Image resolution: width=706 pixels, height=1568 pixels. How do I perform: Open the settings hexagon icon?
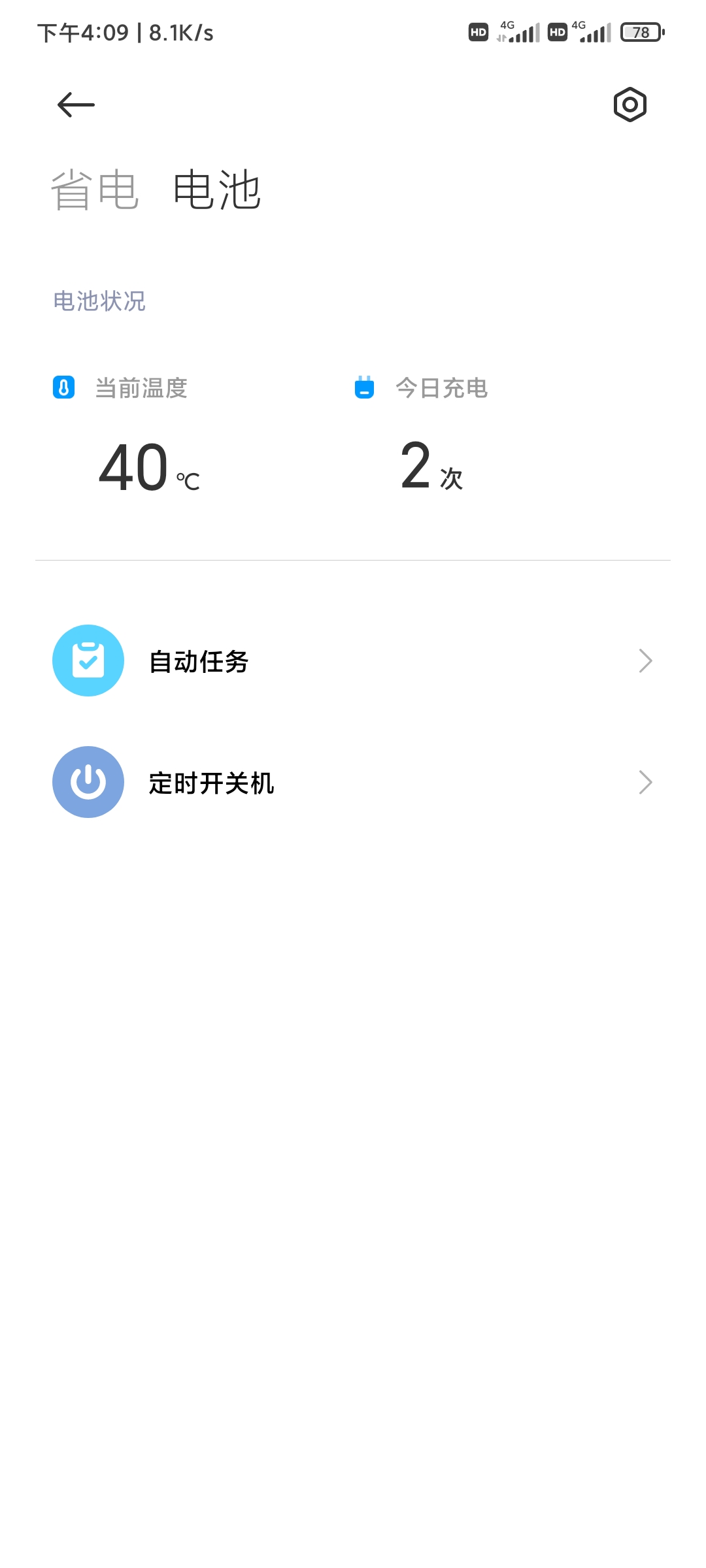[630, 105]
